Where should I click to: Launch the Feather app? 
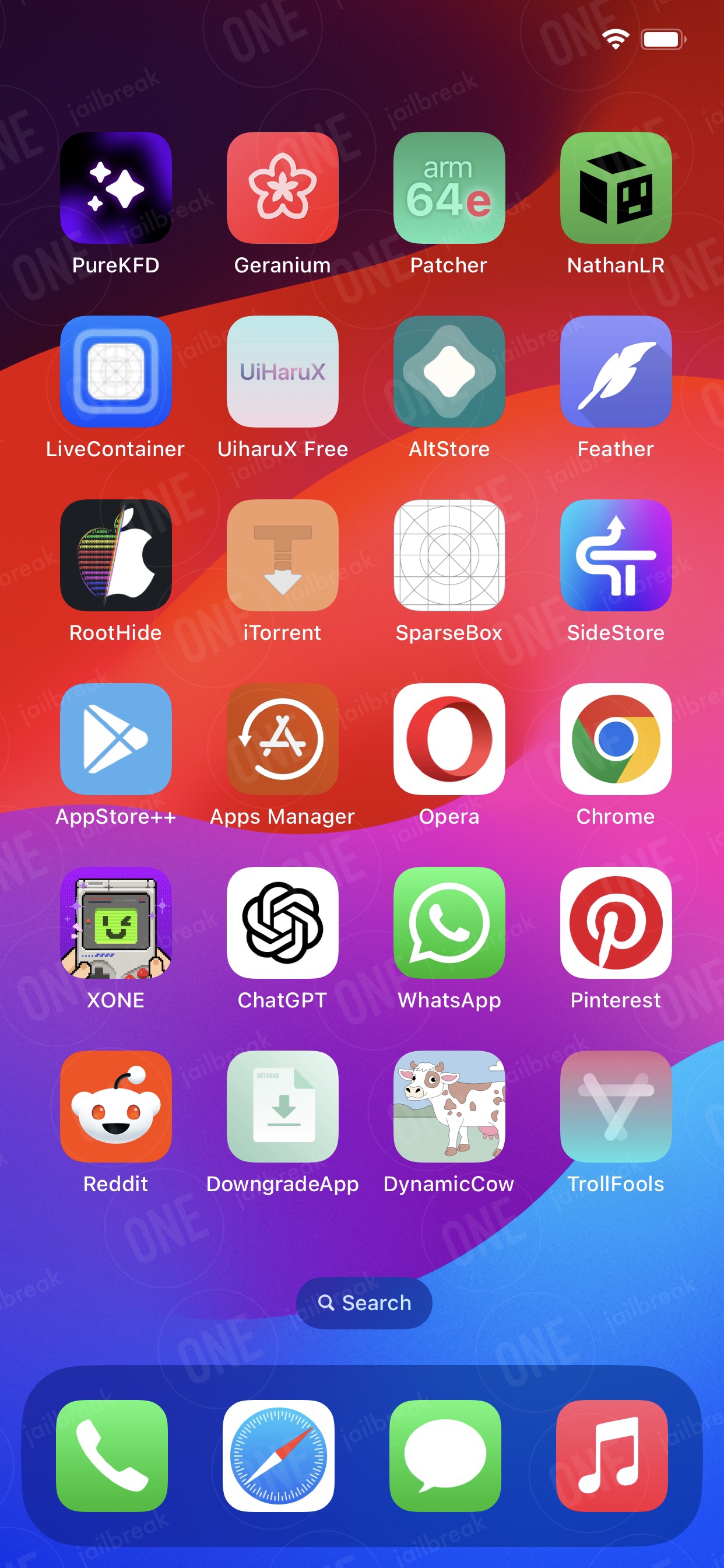point(616,372)
